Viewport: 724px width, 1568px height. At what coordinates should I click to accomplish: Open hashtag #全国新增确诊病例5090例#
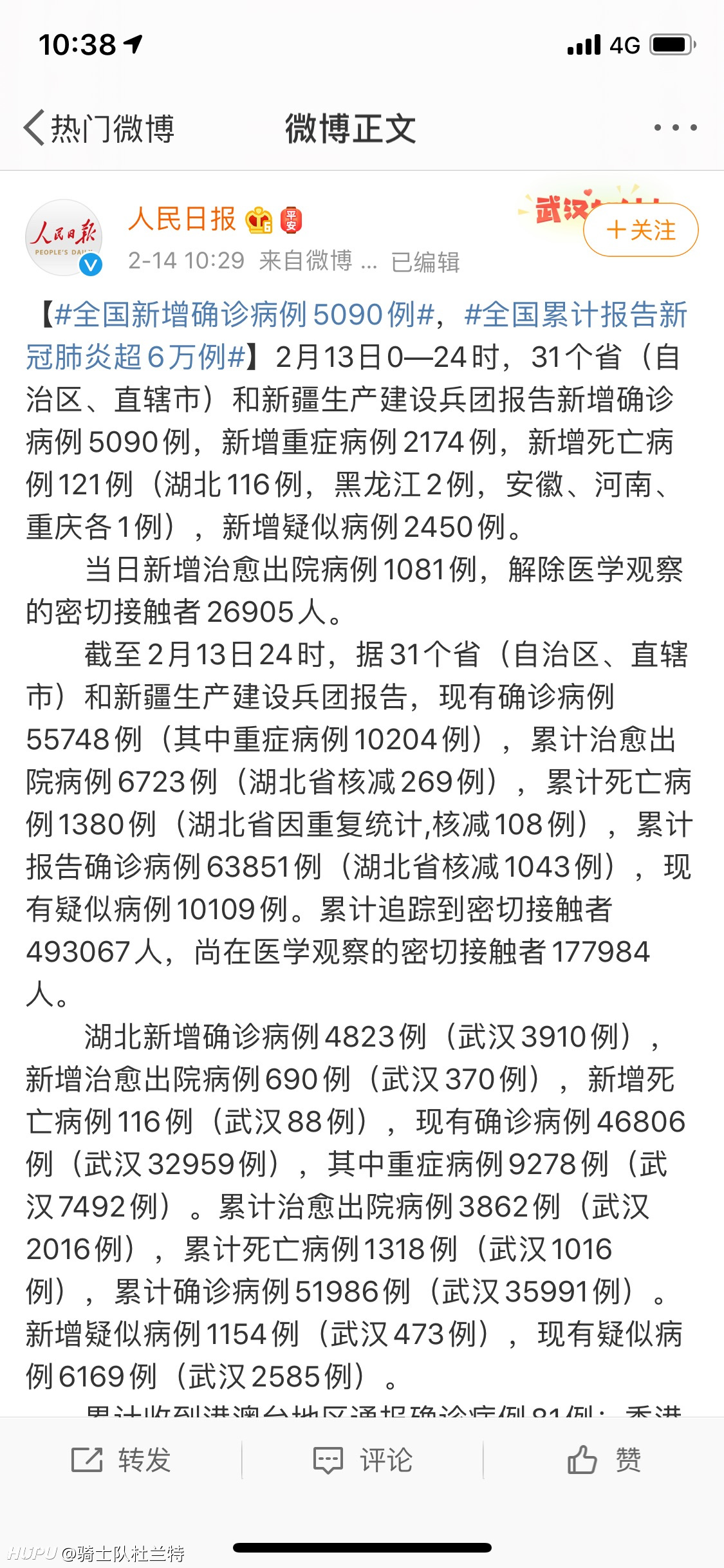click(x=245, y=315)
